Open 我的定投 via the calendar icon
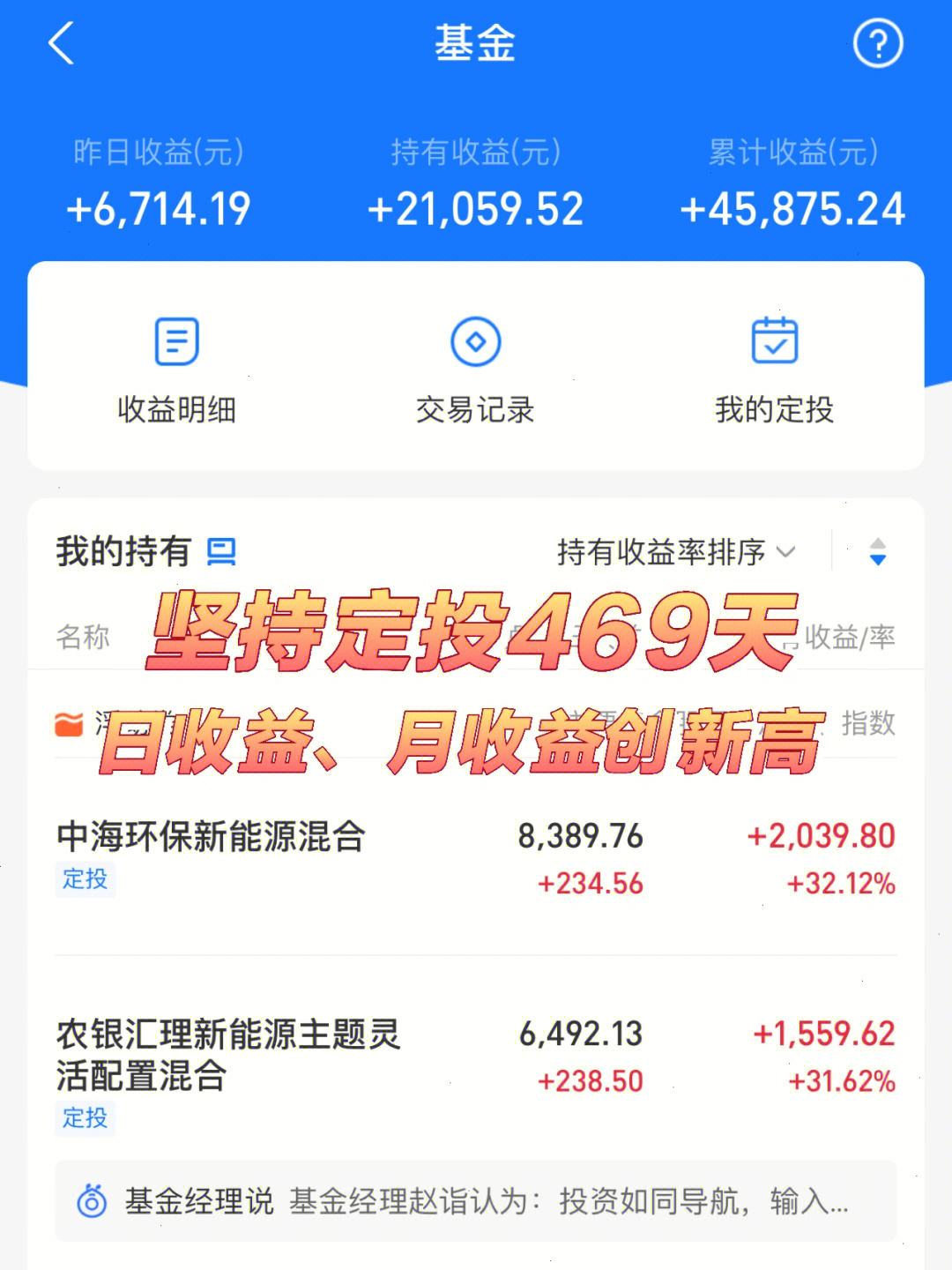The width and height of the screenshot is (952, 1270). tap(775, 340)
